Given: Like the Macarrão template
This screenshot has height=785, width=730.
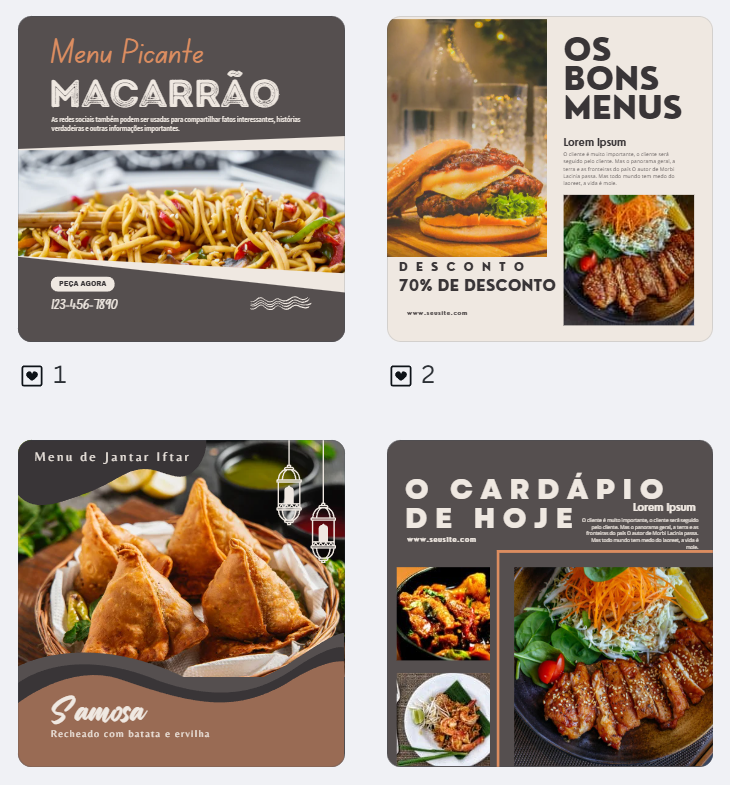Looking at the screenshot, I should 32,376.
